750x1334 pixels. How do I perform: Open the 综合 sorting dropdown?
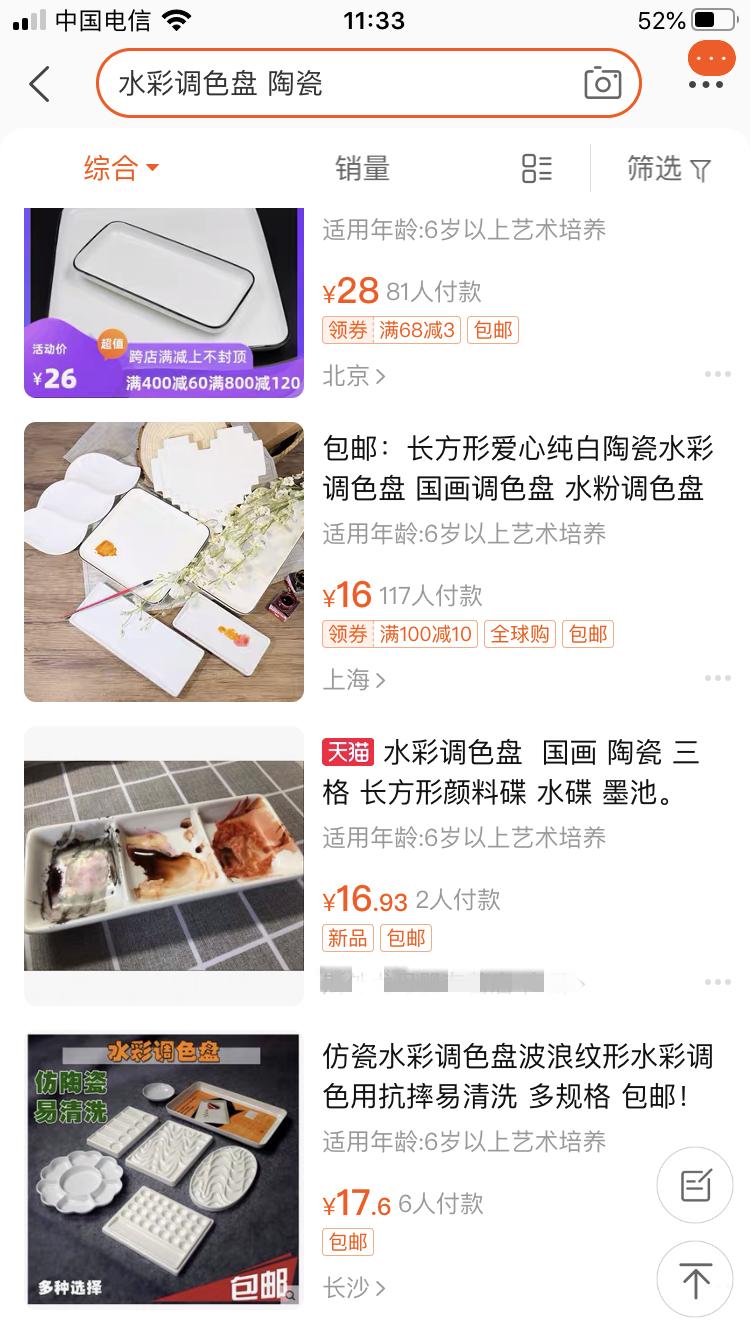pyautogui.click(x=122, y=169)
